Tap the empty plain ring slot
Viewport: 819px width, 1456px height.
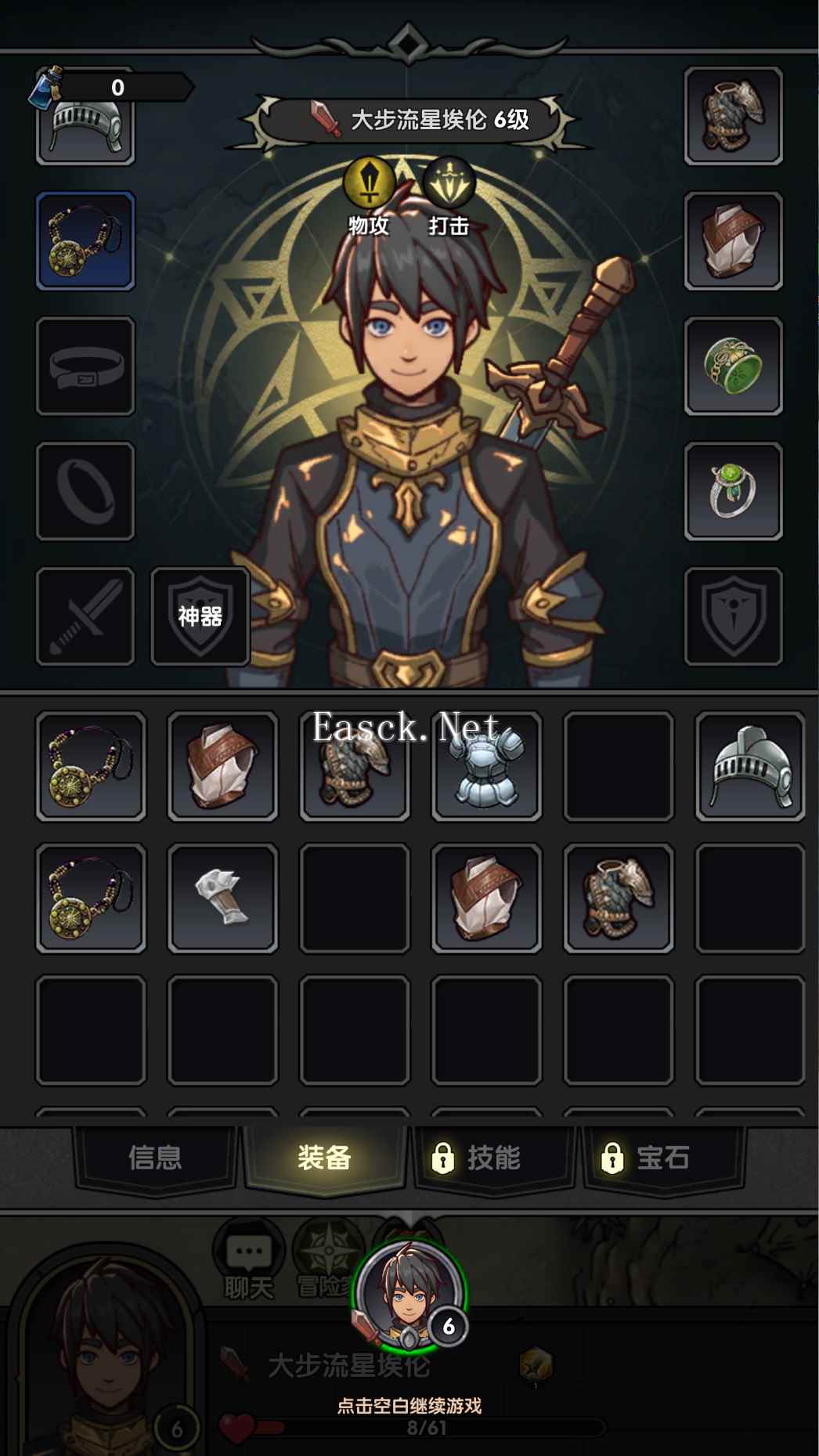tap(85, 492)
